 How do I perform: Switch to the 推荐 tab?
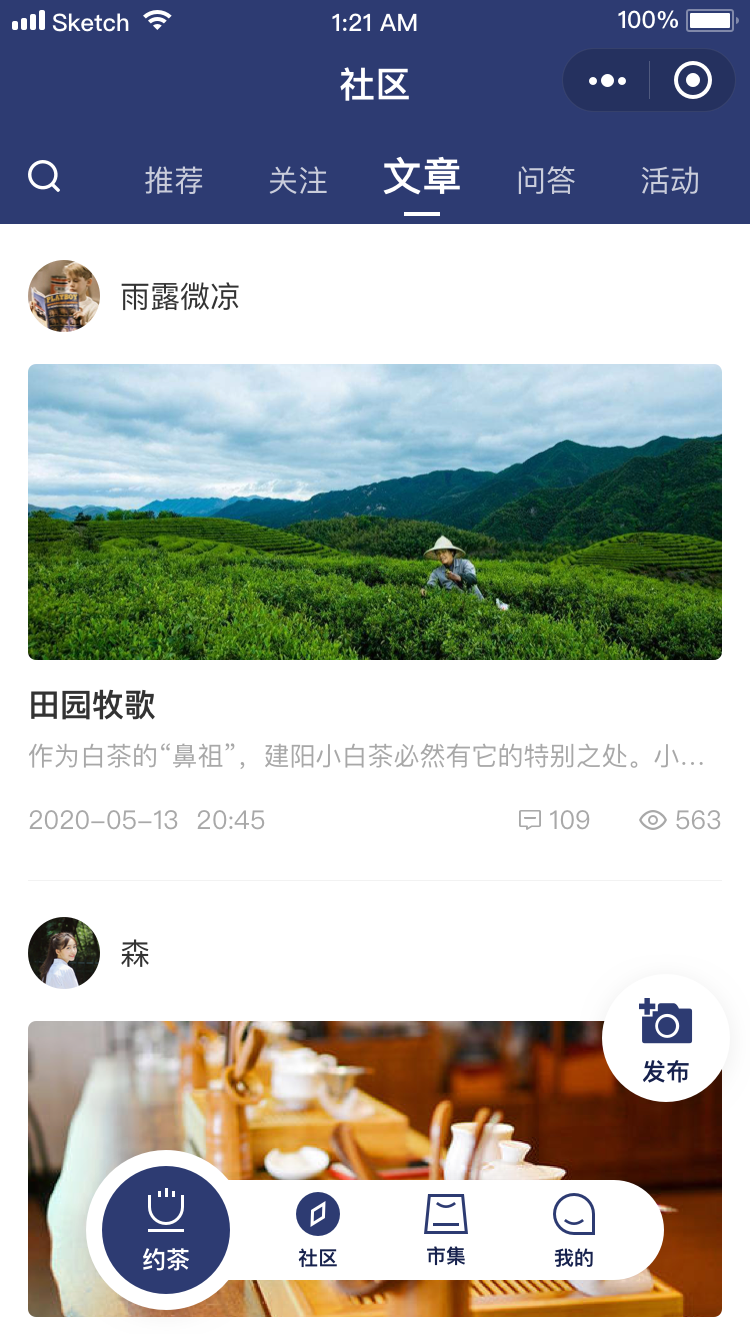point(174,180)
